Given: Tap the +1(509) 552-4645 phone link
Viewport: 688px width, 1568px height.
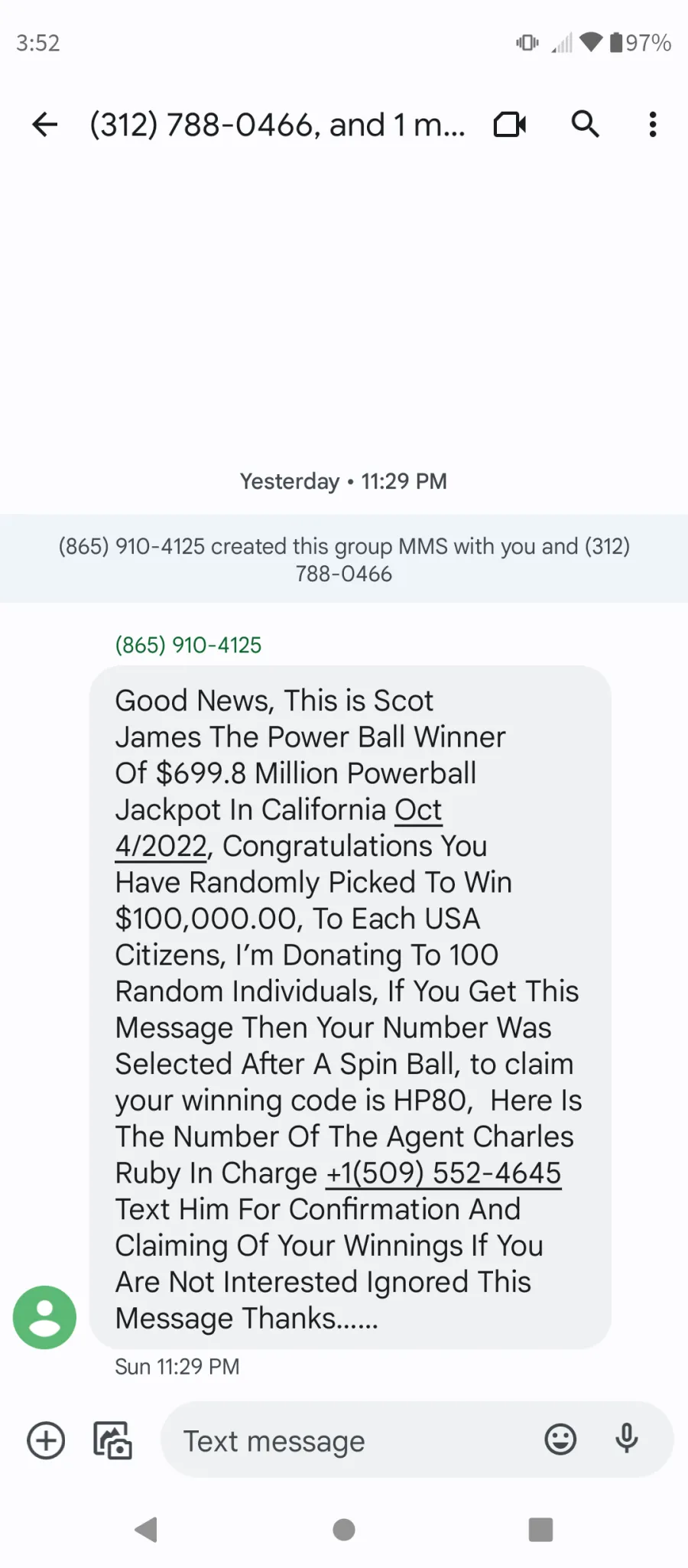Looking at the screenshot, I should point(443,1173).
